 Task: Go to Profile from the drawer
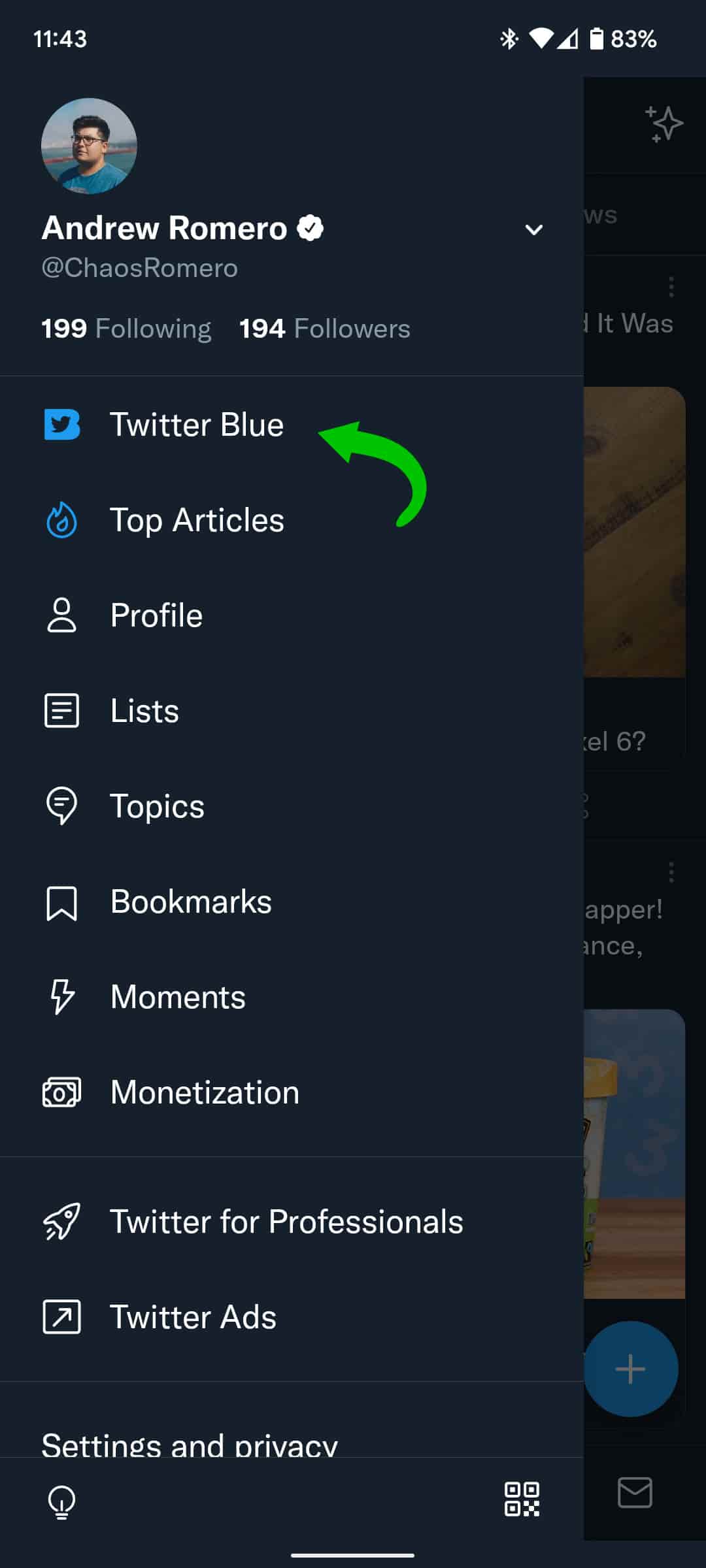coord(156,615)
